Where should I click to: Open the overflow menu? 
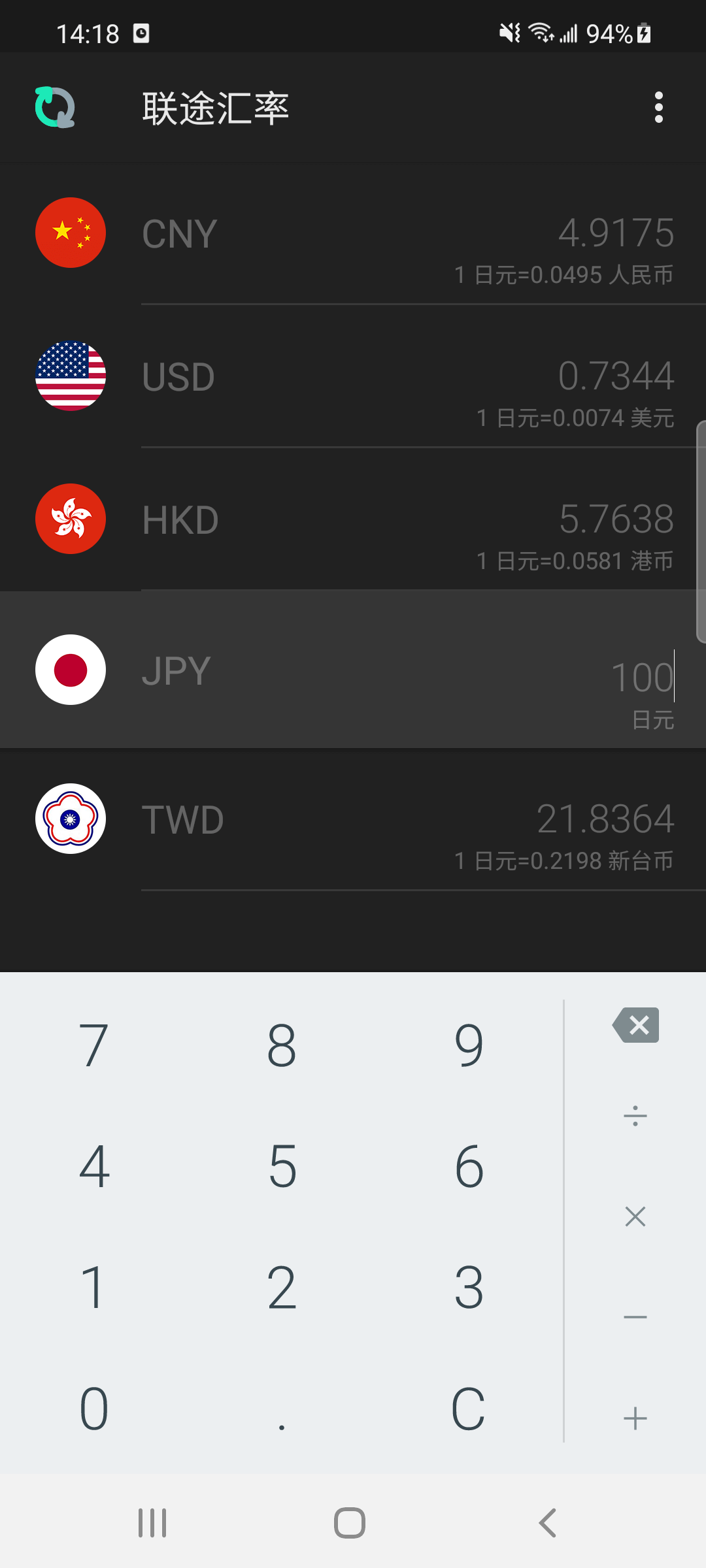658,107
